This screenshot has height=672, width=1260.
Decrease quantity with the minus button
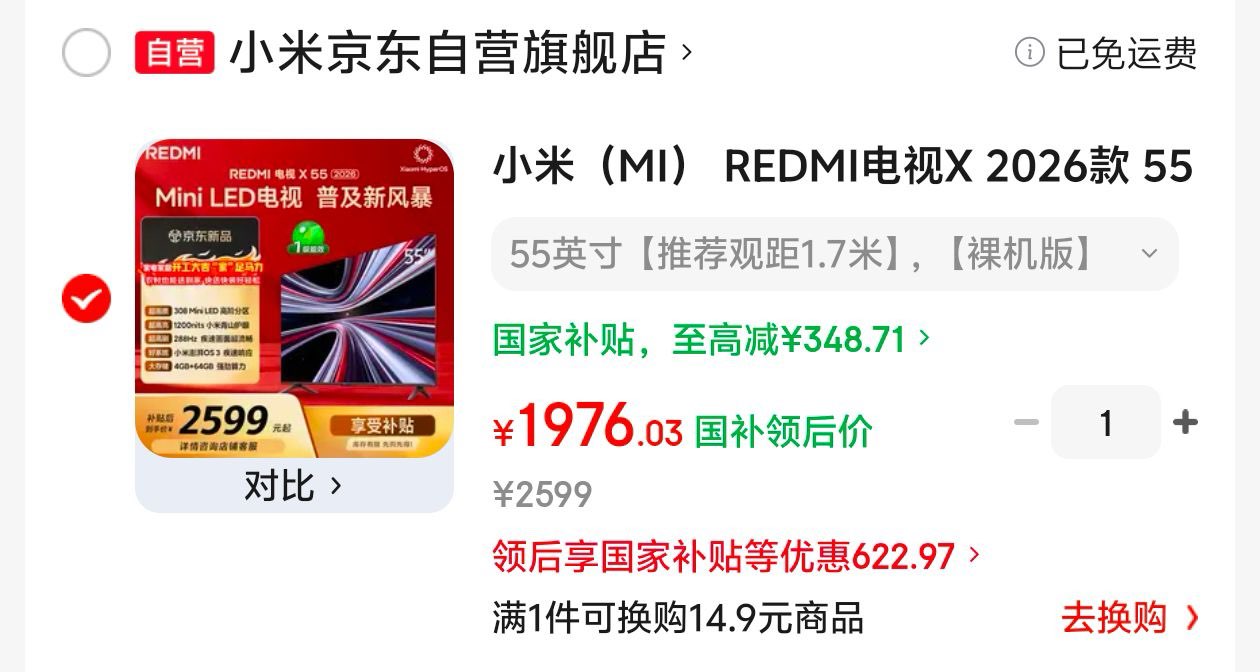pyautogui.click(x=1026, y=422)
